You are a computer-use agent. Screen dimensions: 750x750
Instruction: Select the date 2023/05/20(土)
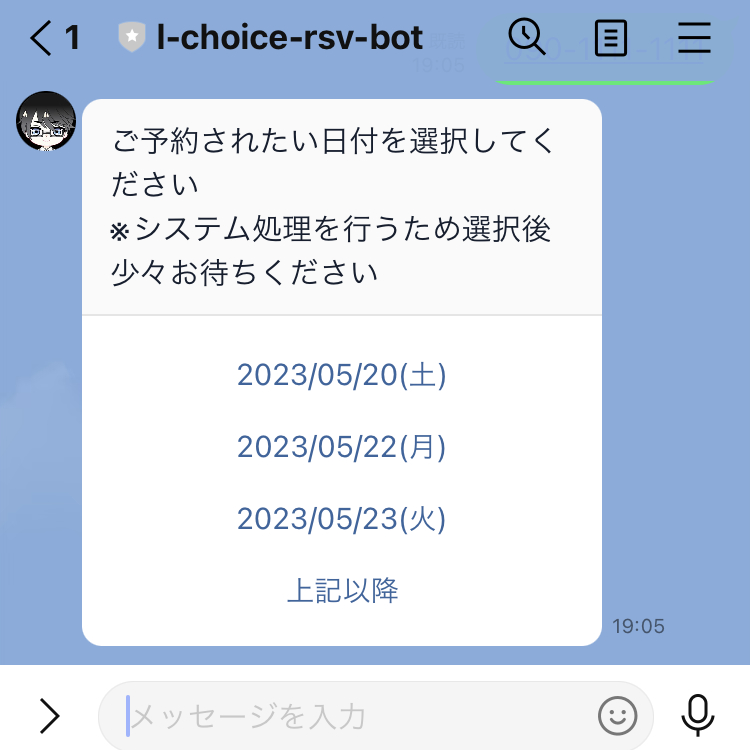[341, 375]
